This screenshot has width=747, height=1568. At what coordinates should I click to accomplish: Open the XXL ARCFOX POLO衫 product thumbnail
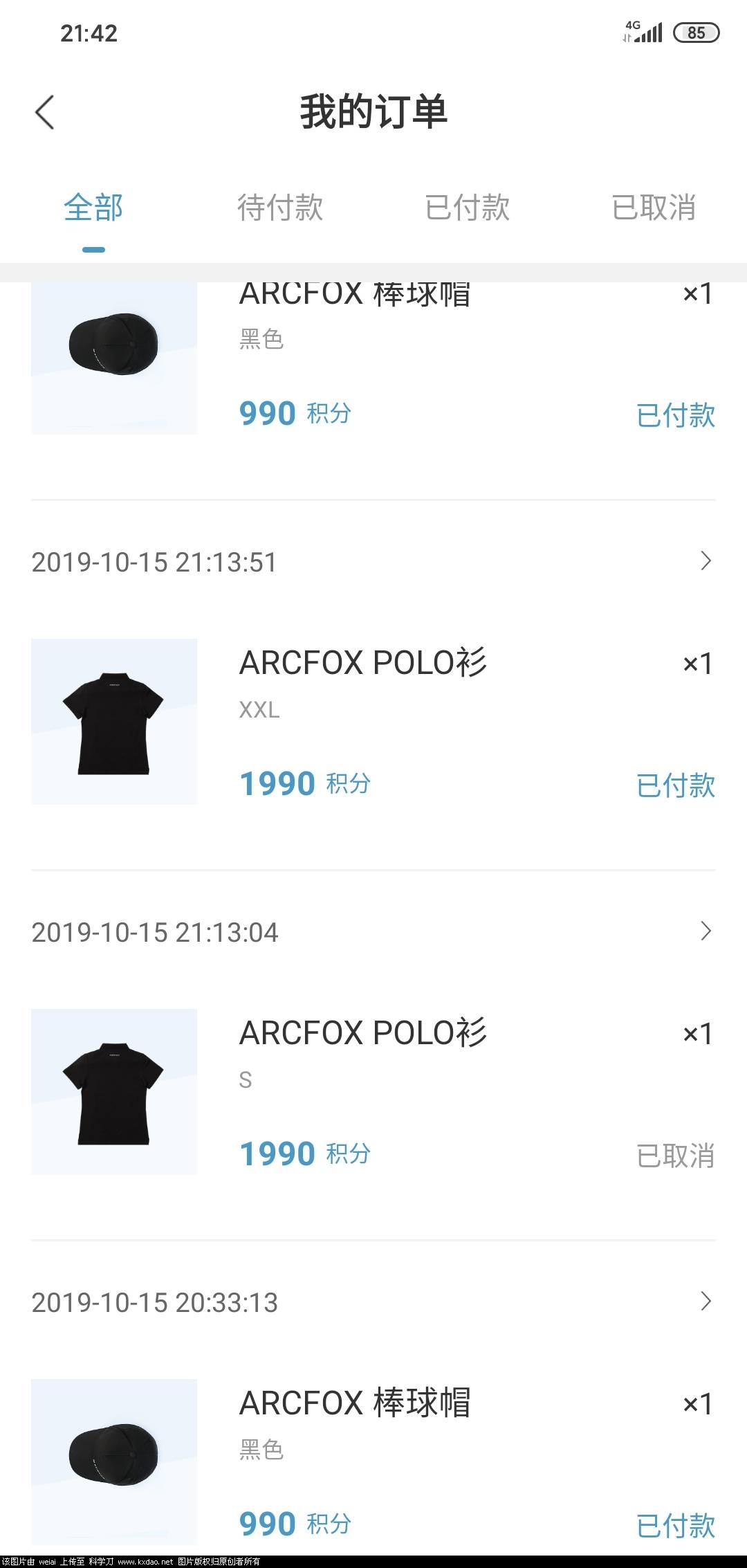[114, 720]
